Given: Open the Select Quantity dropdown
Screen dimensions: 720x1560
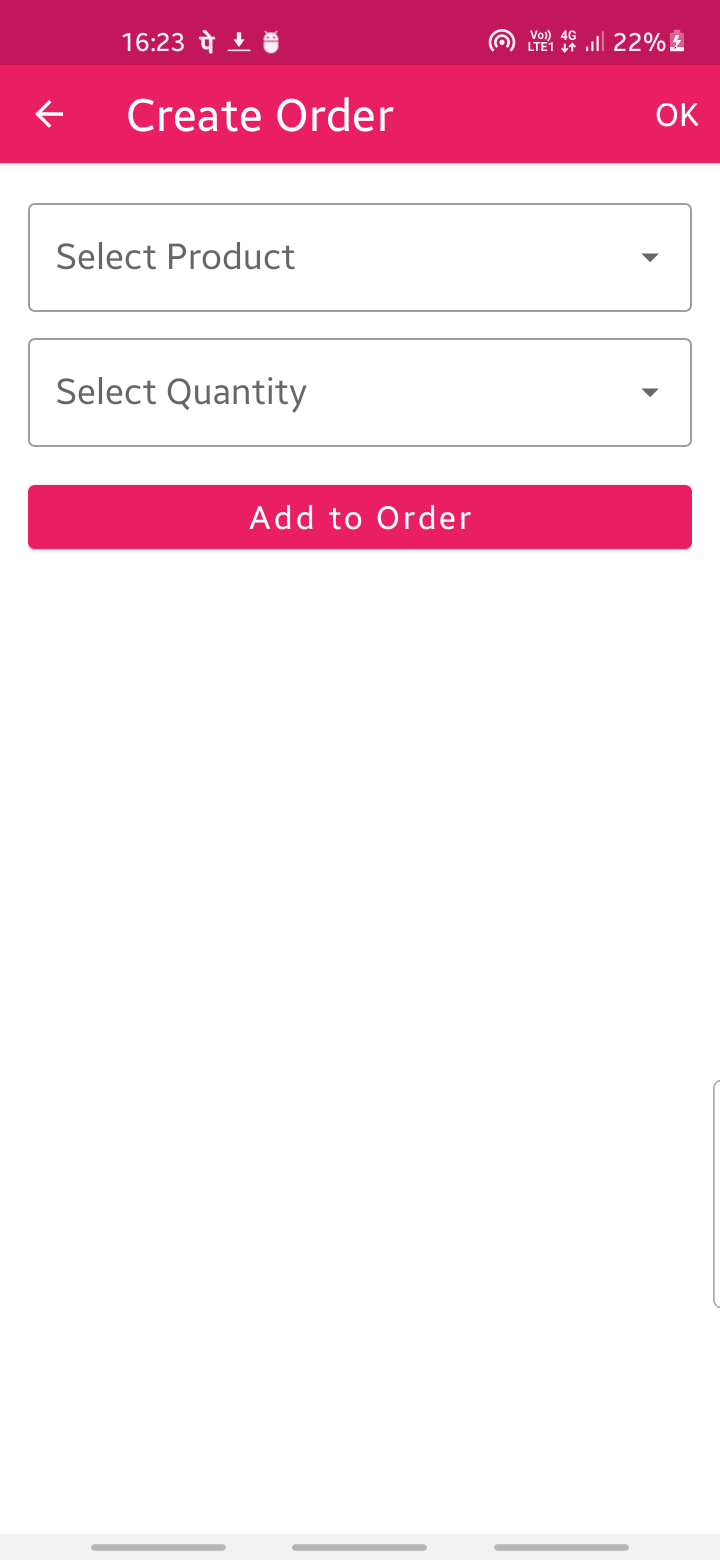Looking at the screenshot, I should coord(360,391).
